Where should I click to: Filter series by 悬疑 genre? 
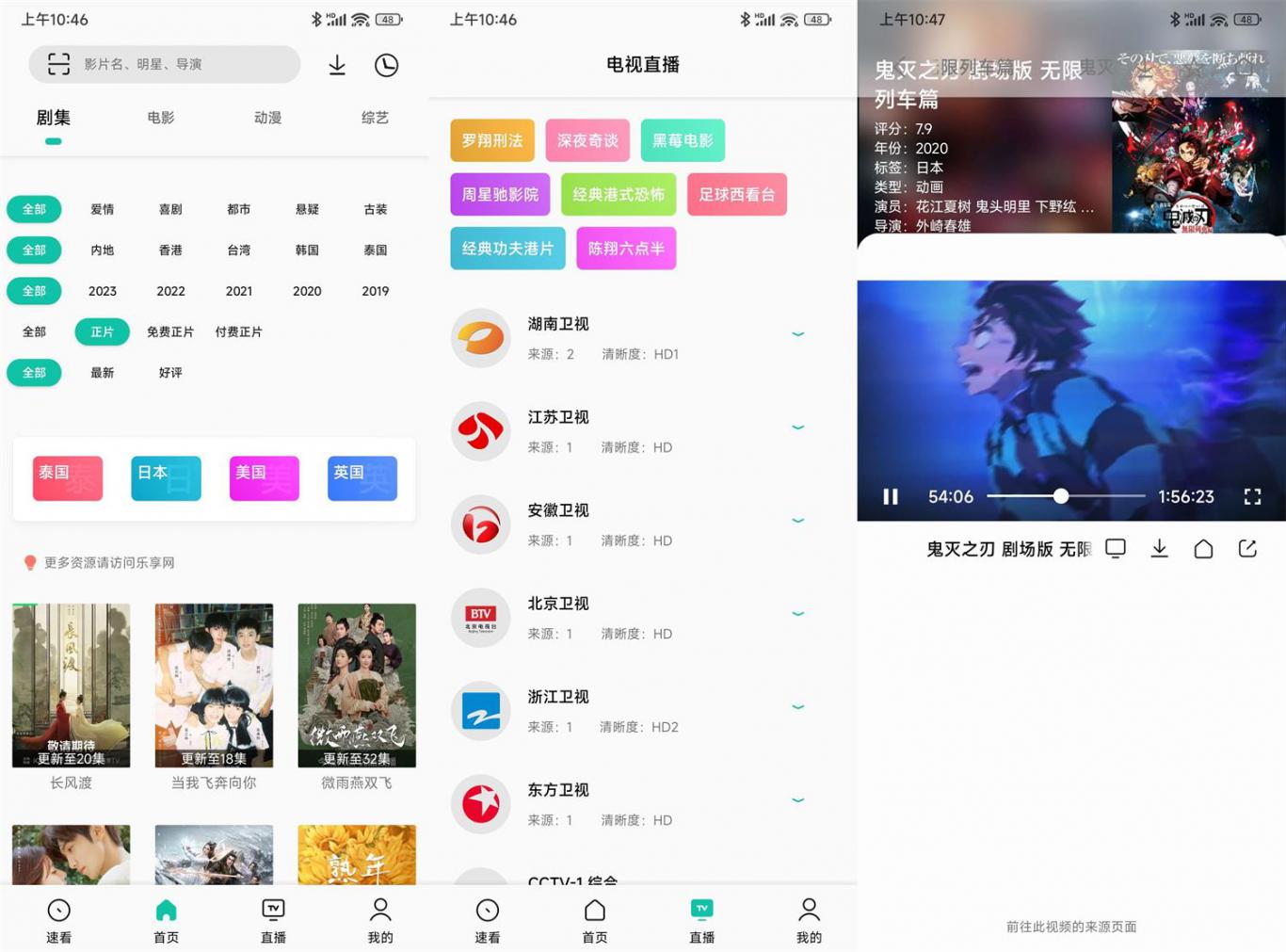coord(307,209)
